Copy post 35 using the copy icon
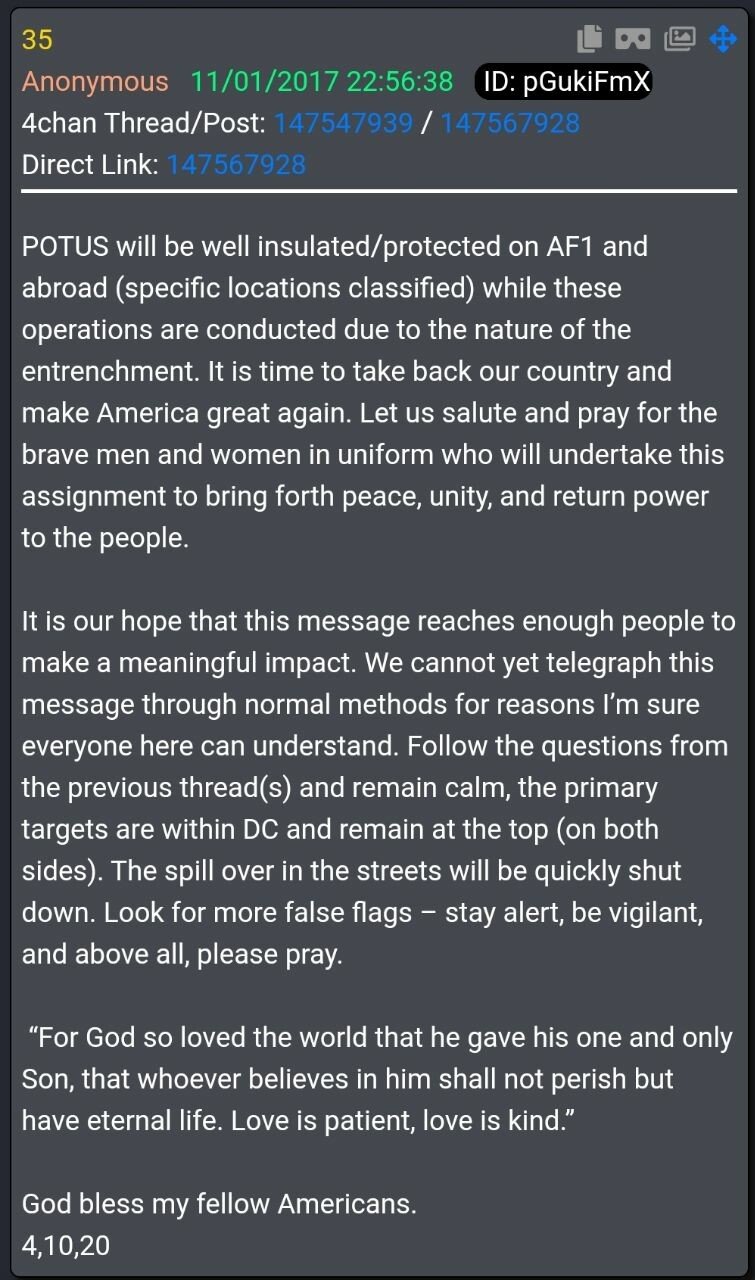 tap(590, 39)
